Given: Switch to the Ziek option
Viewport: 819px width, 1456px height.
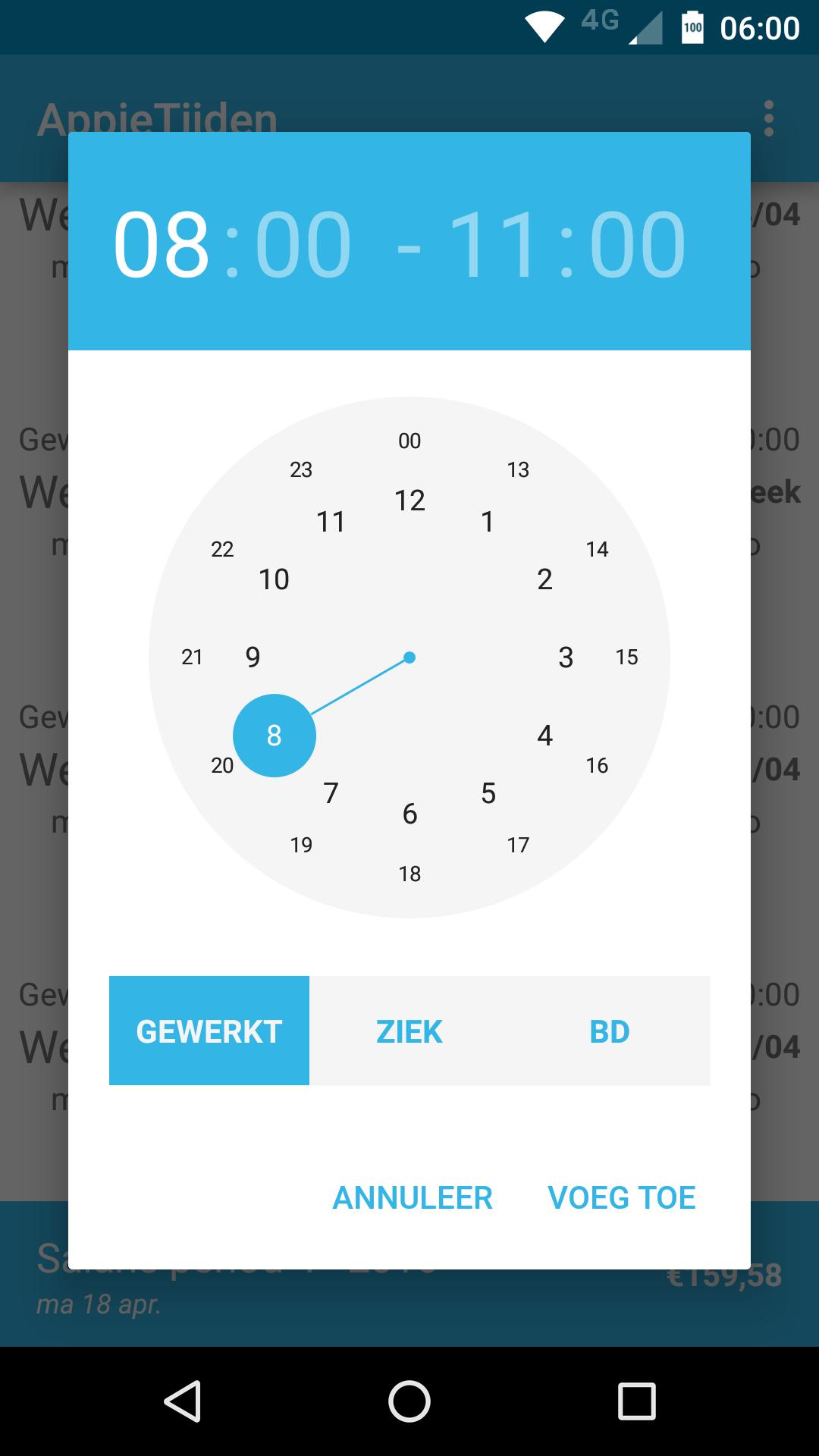Looking at the screenshot, I should point(409,1031).
